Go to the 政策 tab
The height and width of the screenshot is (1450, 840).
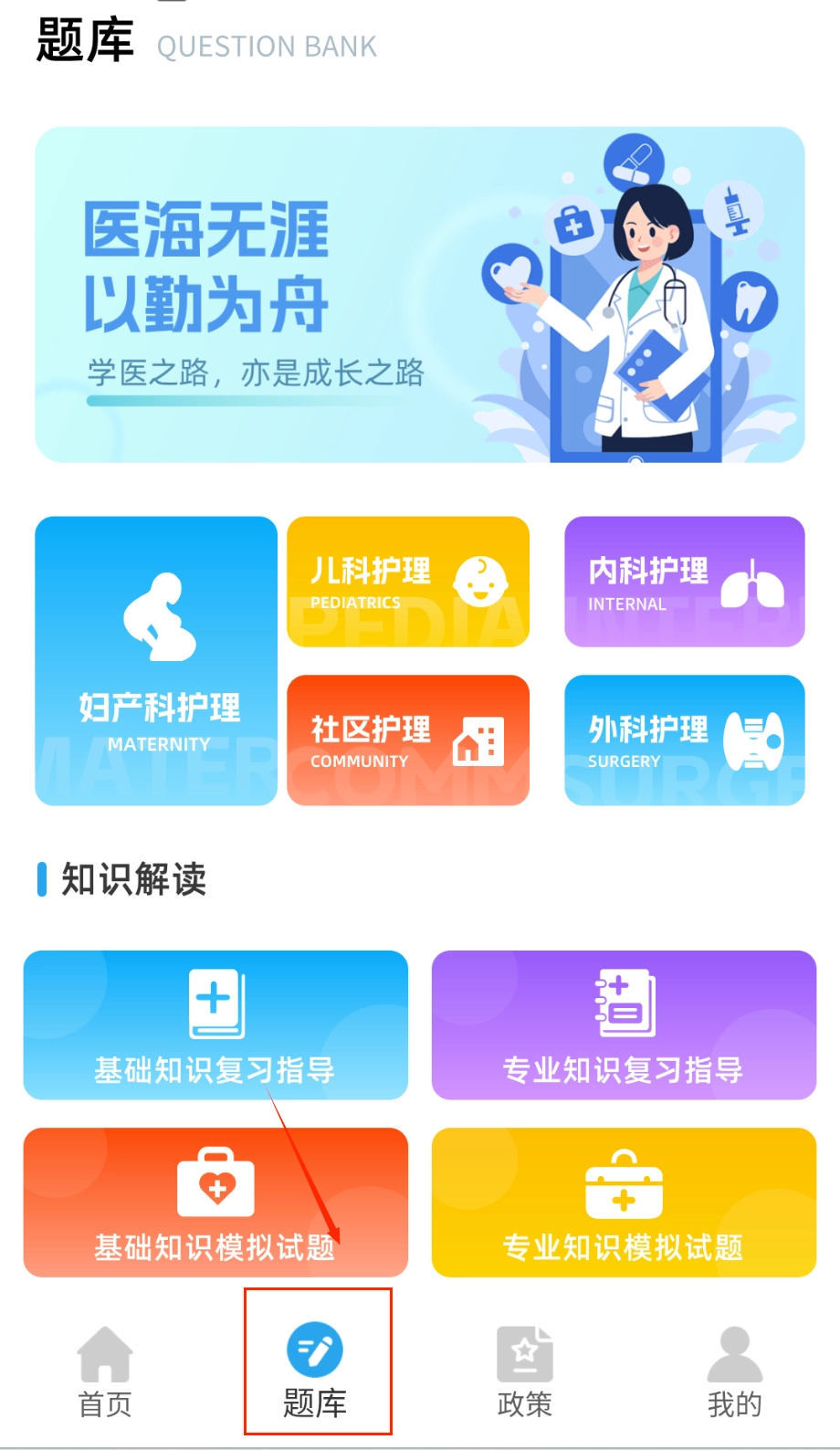click(x=525, y=1371)
